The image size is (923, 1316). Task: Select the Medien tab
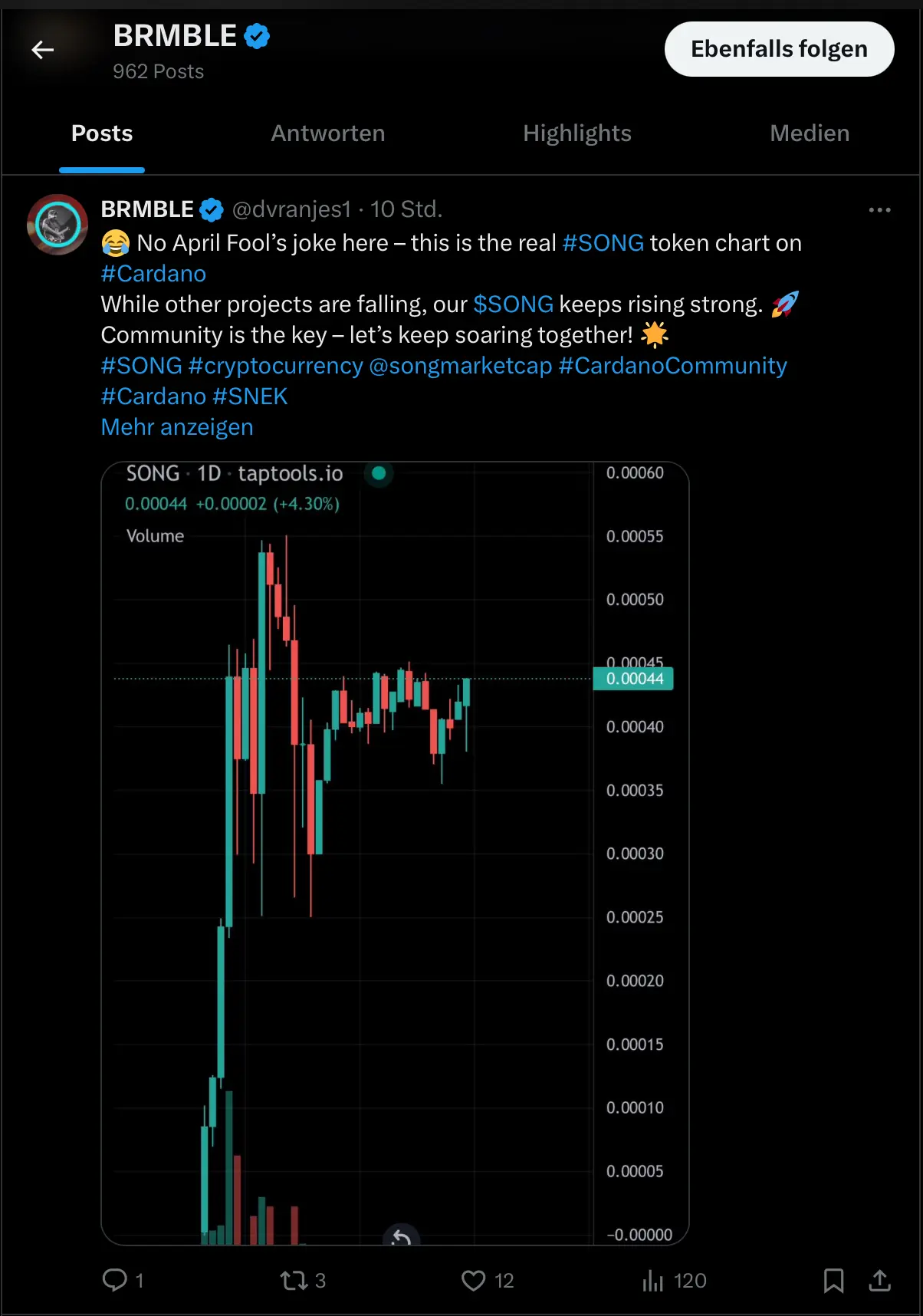[809, 133]
